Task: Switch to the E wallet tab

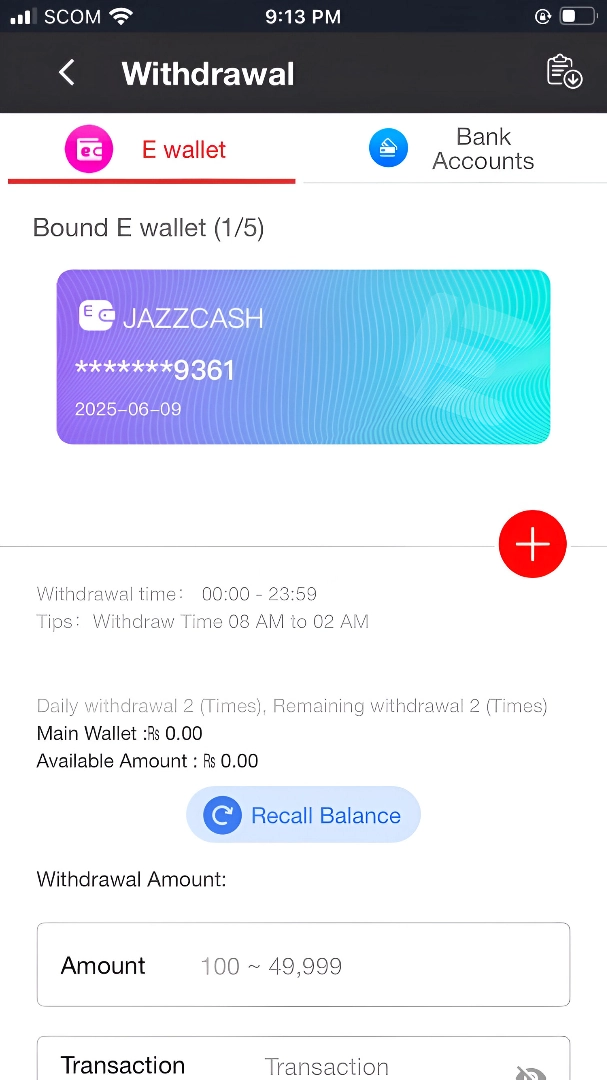Action: (152, 150)
